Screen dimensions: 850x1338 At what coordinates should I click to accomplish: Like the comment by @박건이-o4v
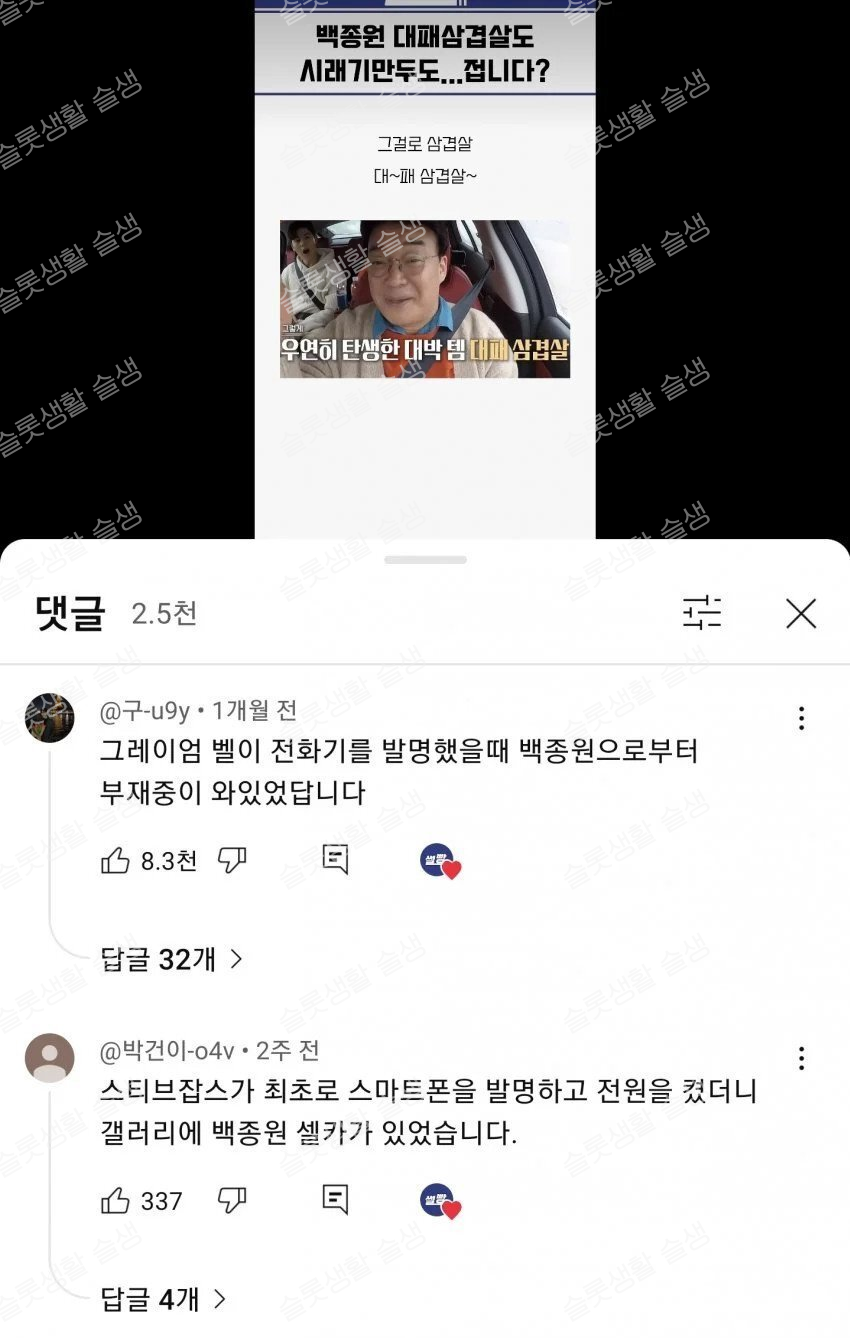(x=116, y=1200)
